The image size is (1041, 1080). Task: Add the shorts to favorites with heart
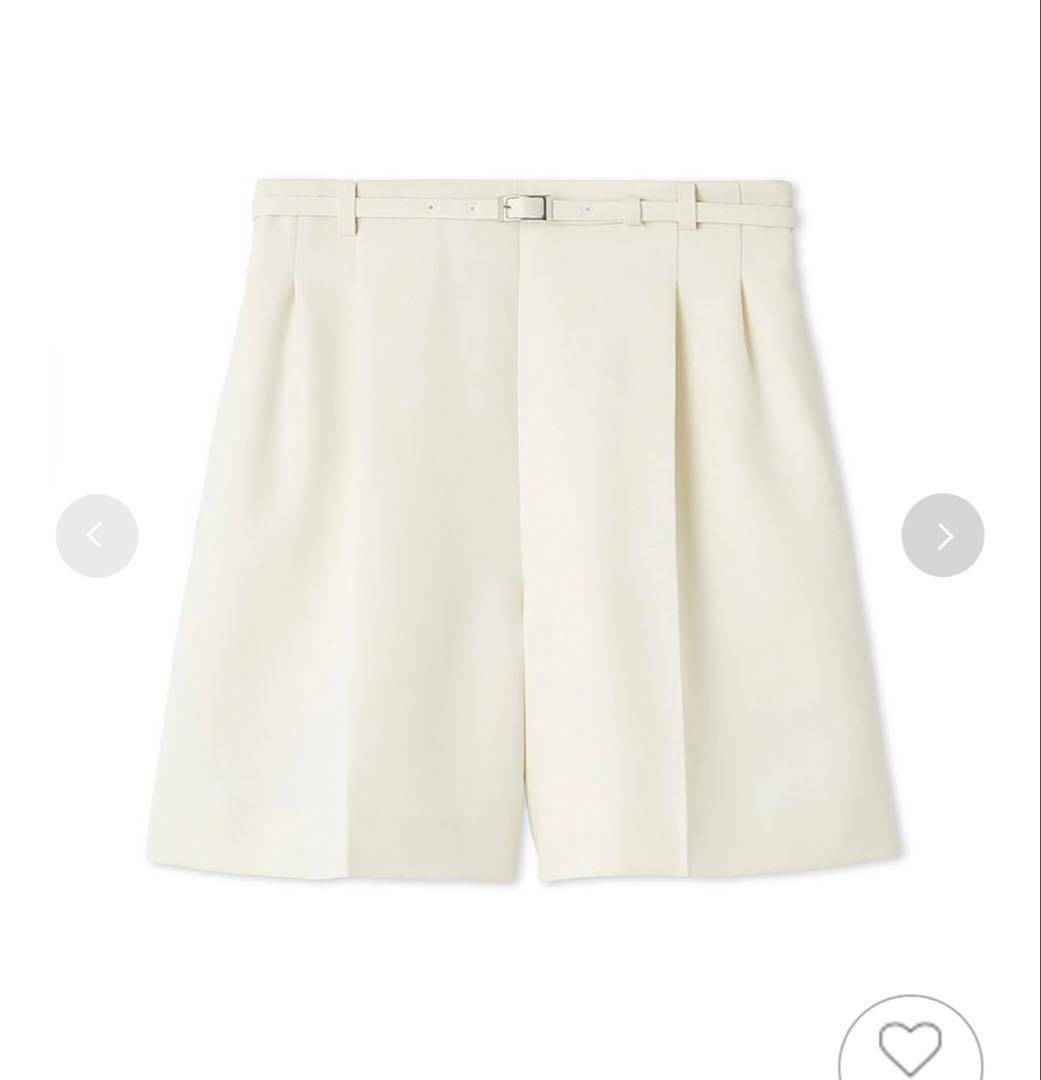pyautogui.click(x=910, y=1045)
